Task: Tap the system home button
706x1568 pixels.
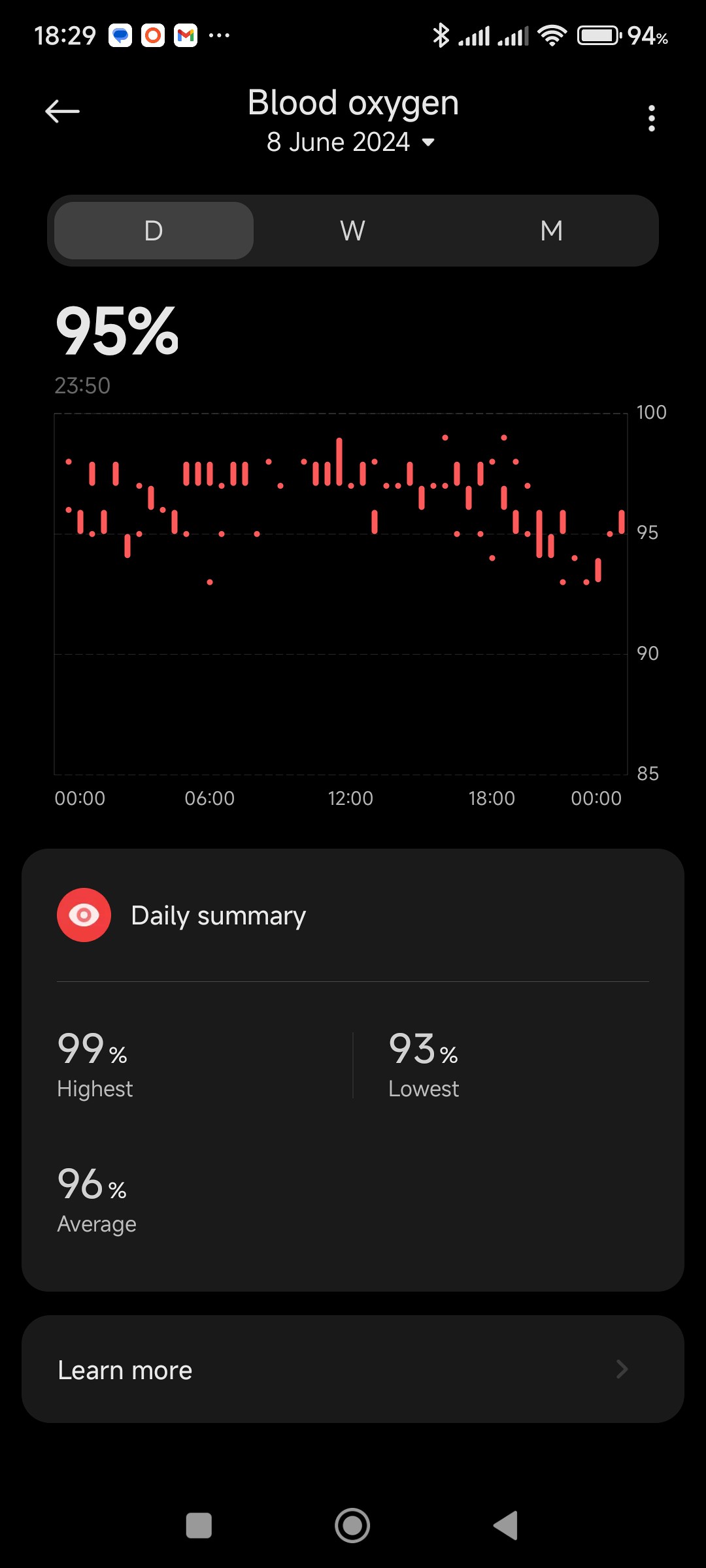Action: click(352, 1526)
